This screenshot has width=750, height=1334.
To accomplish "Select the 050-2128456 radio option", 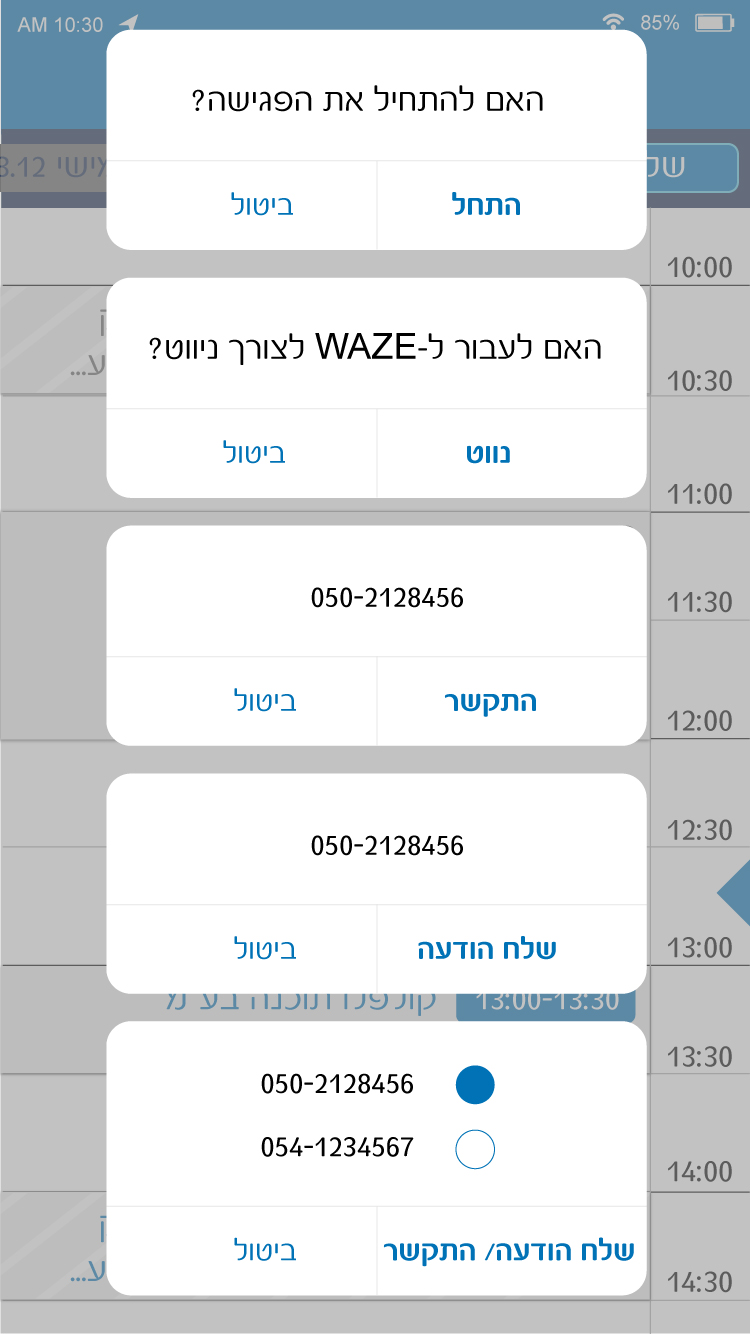I will pyautogui.click(x=475, y=1084).
